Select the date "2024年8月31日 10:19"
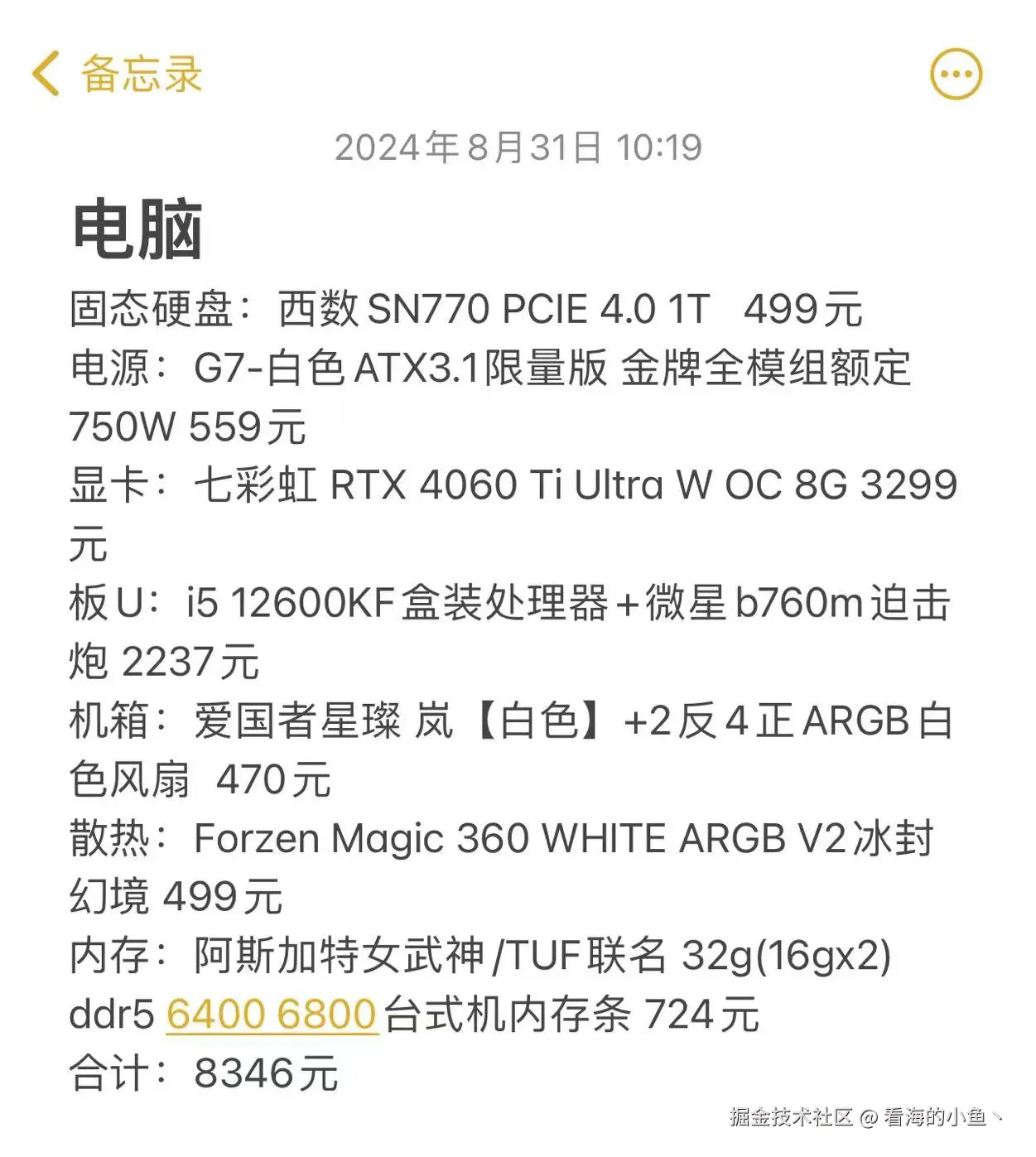The image size is (1036, 1157). tap(518, 146)
